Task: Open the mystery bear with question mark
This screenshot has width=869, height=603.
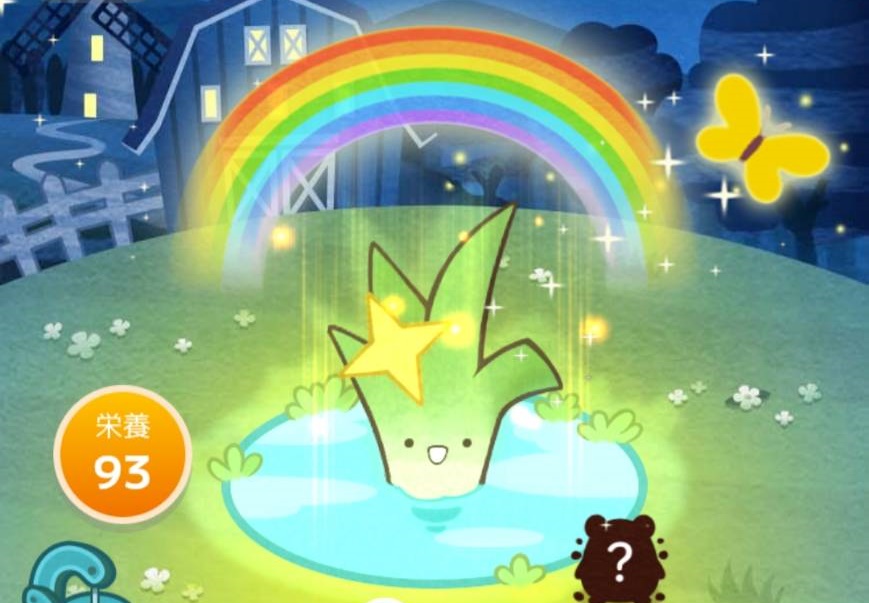Action: tap(620, 561)
